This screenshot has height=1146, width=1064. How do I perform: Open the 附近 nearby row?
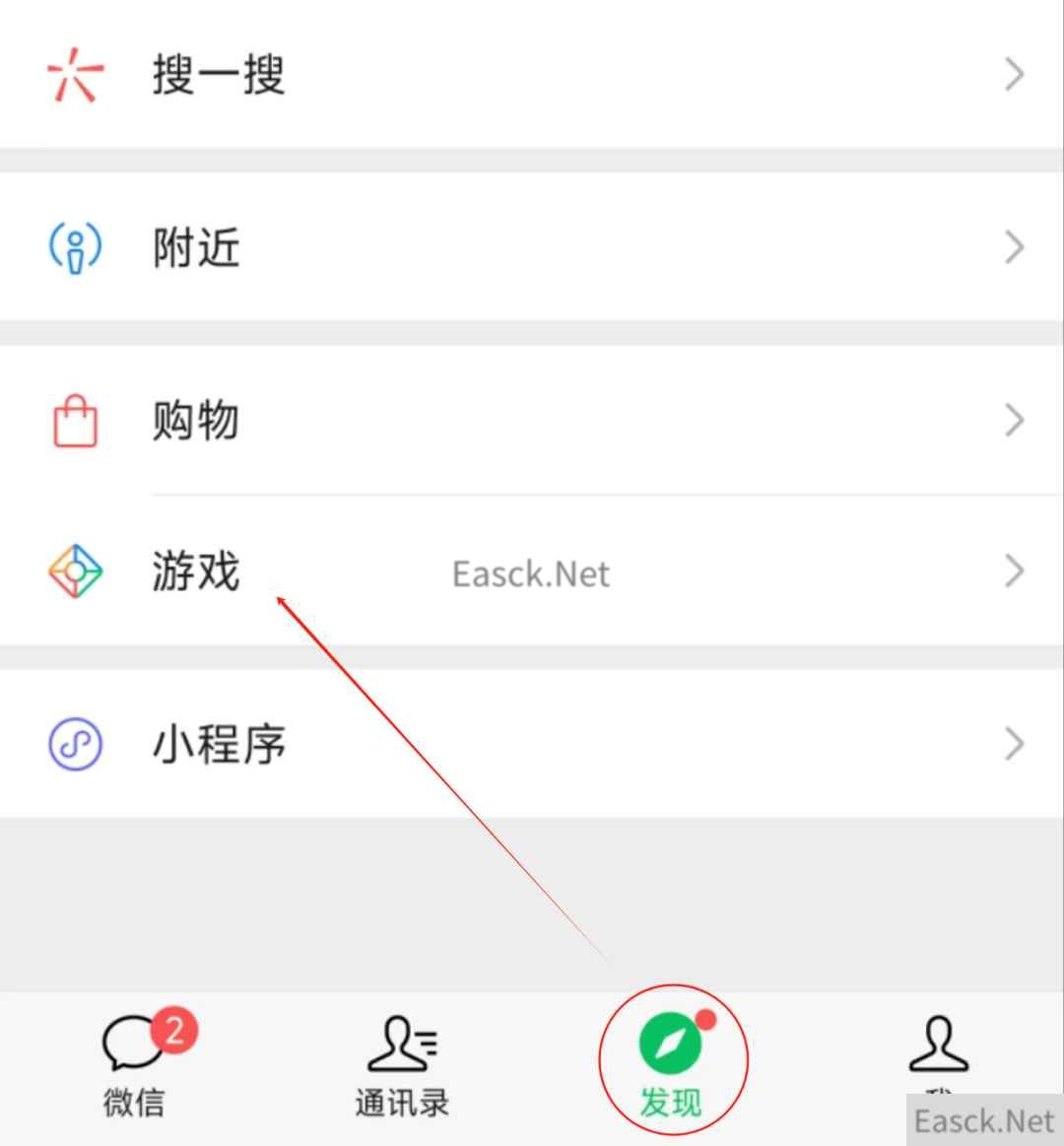coord(532,247)
